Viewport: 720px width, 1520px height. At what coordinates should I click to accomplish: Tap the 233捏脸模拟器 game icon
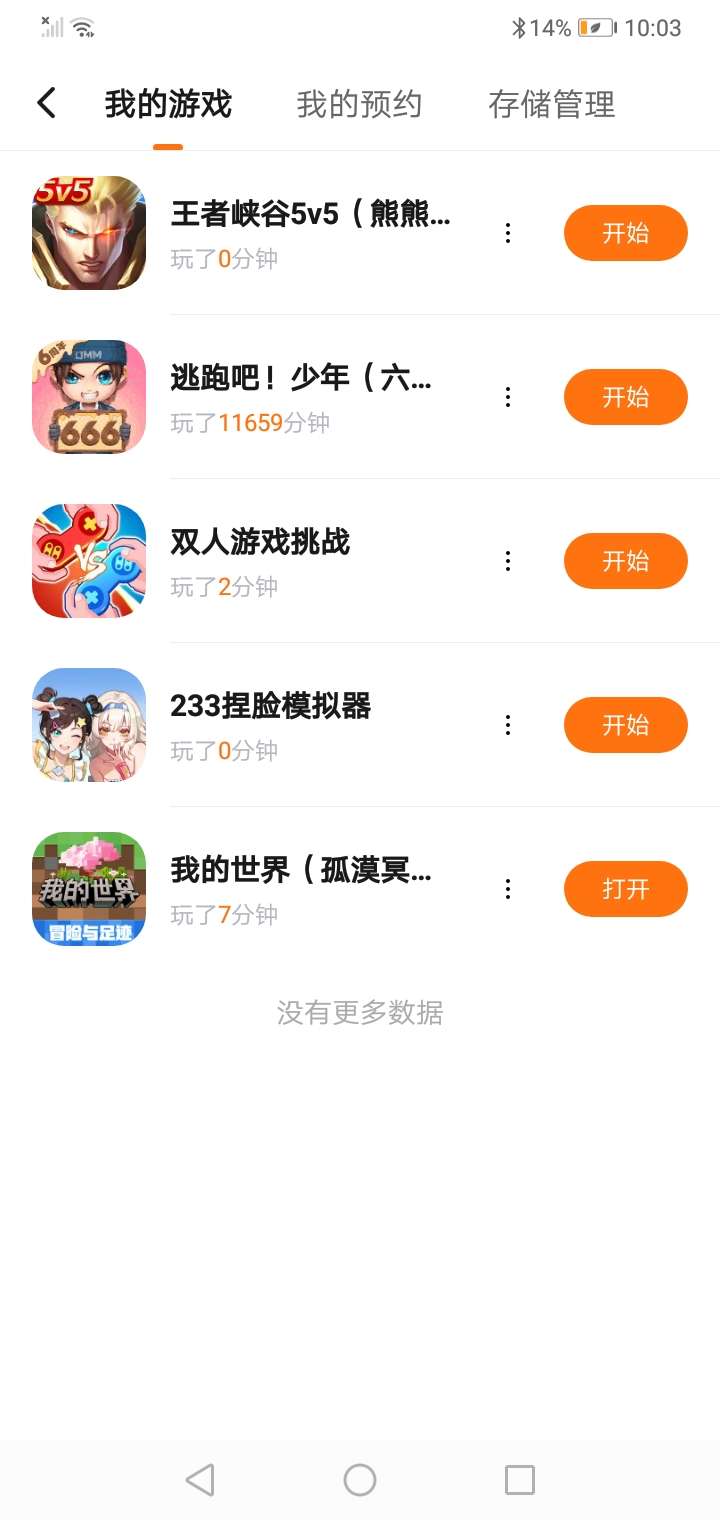(x=89, y=725)
